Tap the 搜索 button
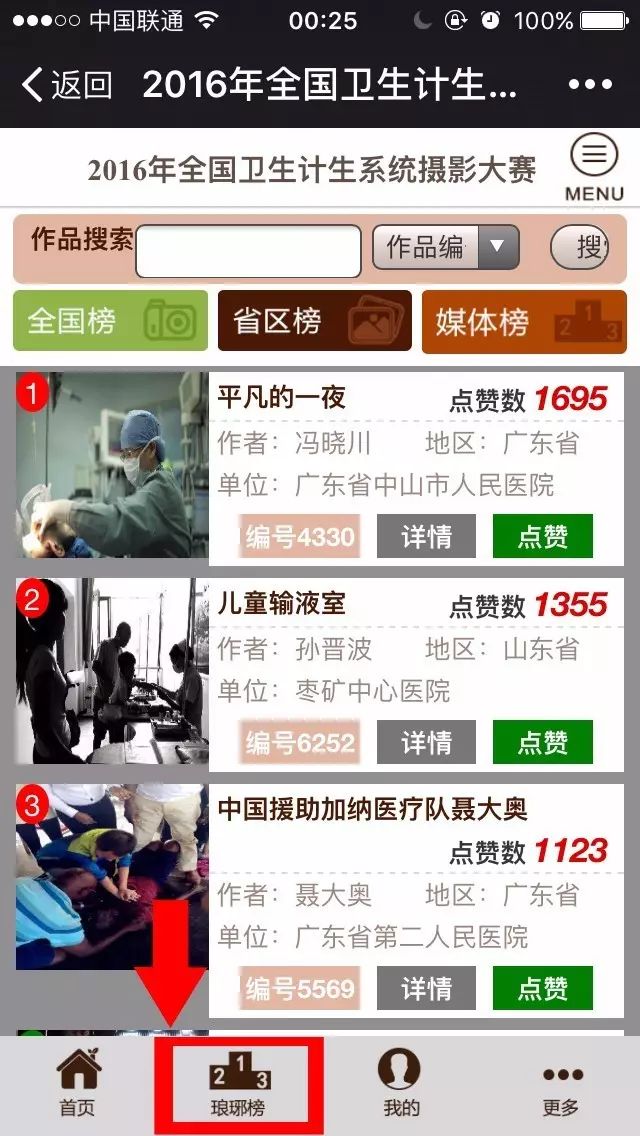 pyautogui.click(x=580, y=247)
